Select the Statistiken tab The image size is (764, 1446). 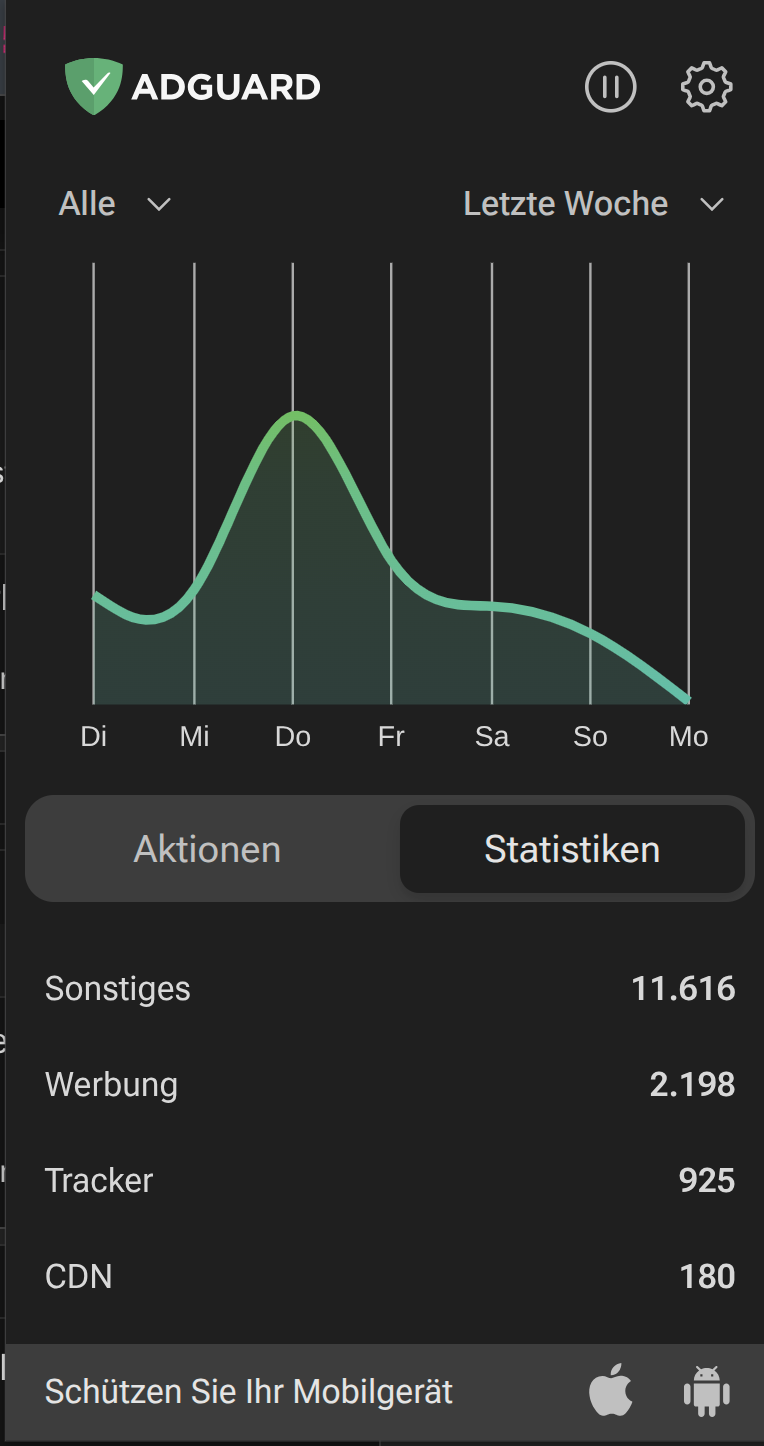572,849
